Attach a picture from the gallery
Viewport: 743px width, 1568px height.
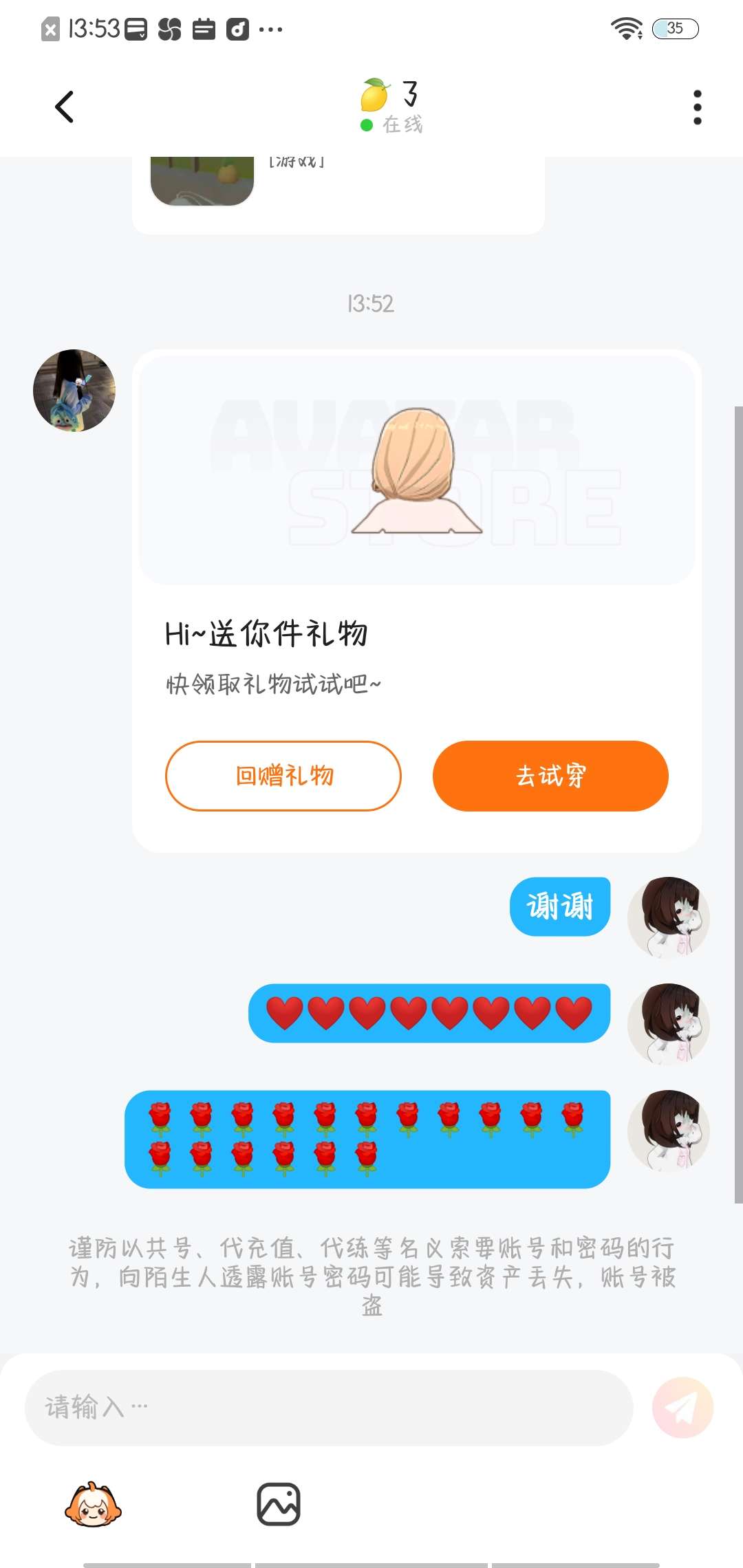point(279,1505)
